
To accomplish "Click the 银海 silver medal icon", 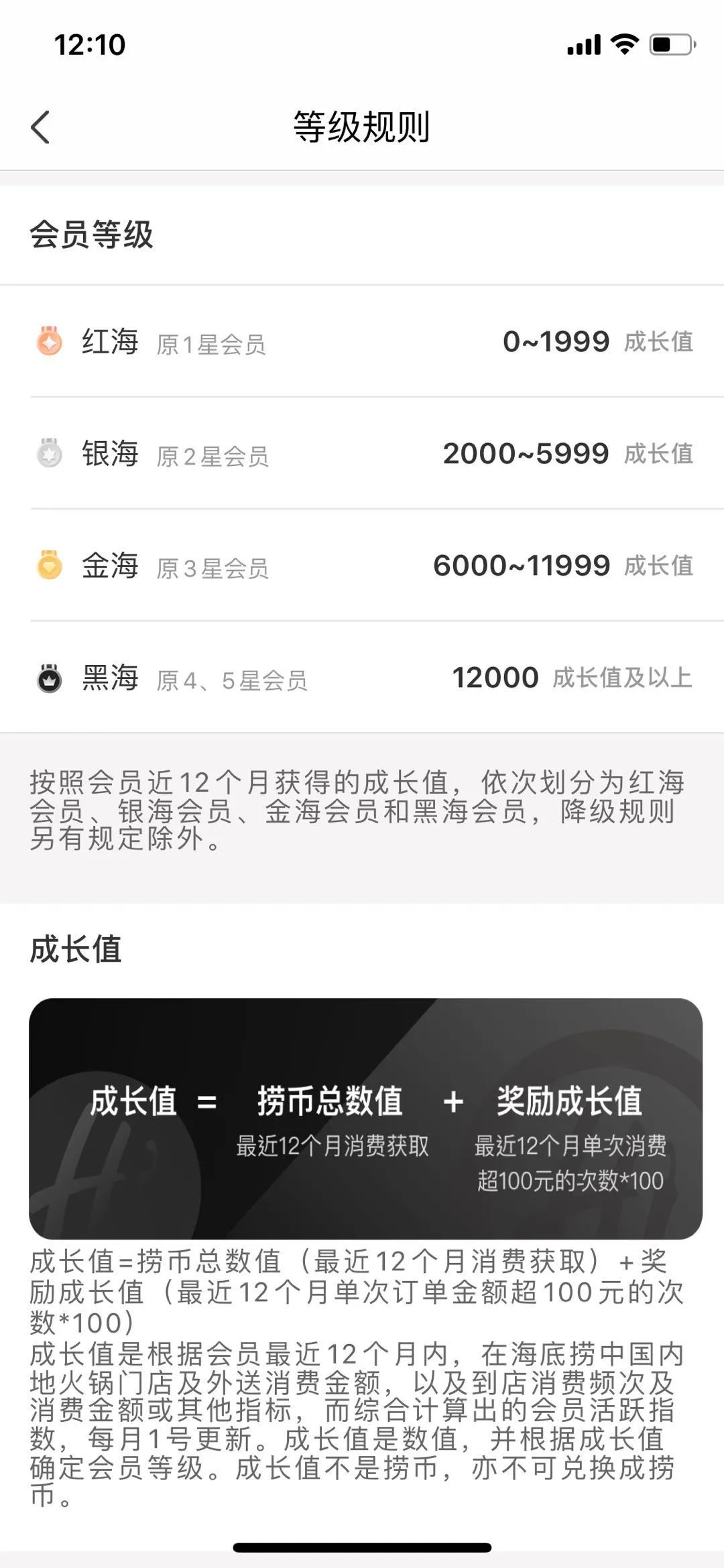I will click(50, 455).
